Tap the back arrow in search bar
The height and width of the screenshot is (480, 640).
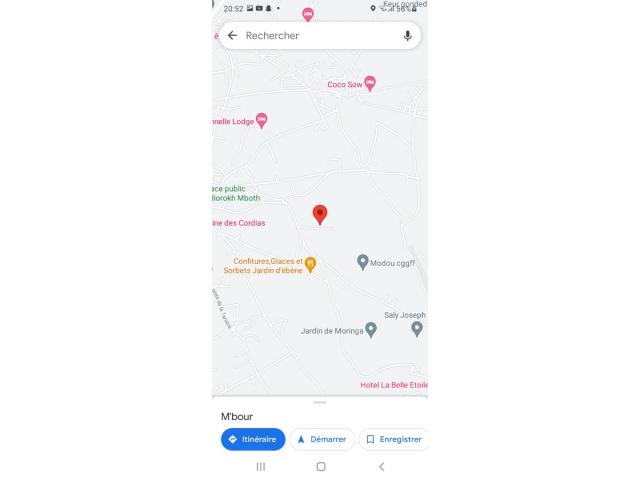point(232,35)
